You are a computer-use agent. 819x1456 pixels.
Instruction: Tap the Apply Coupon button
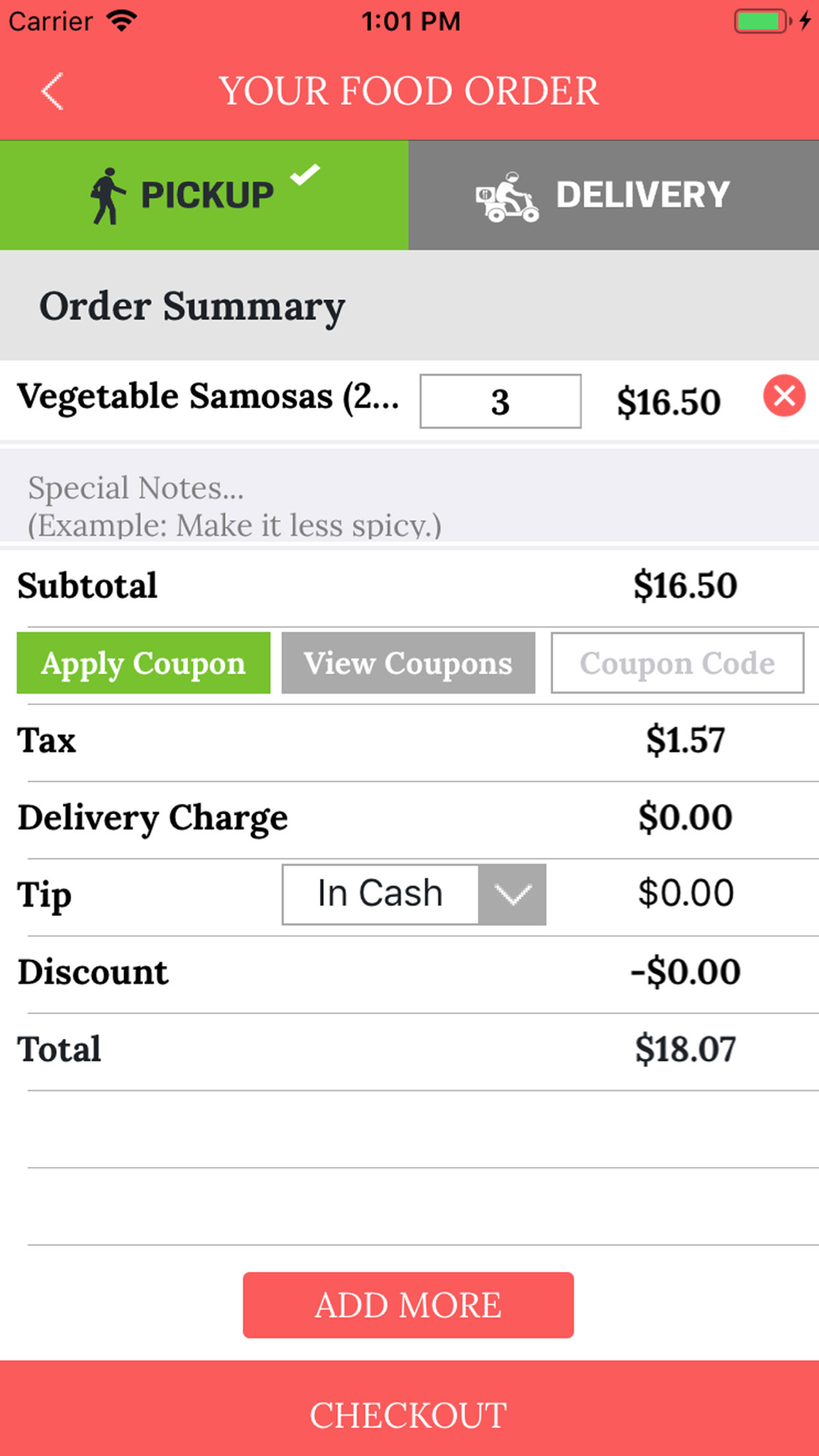coord(143,662)
